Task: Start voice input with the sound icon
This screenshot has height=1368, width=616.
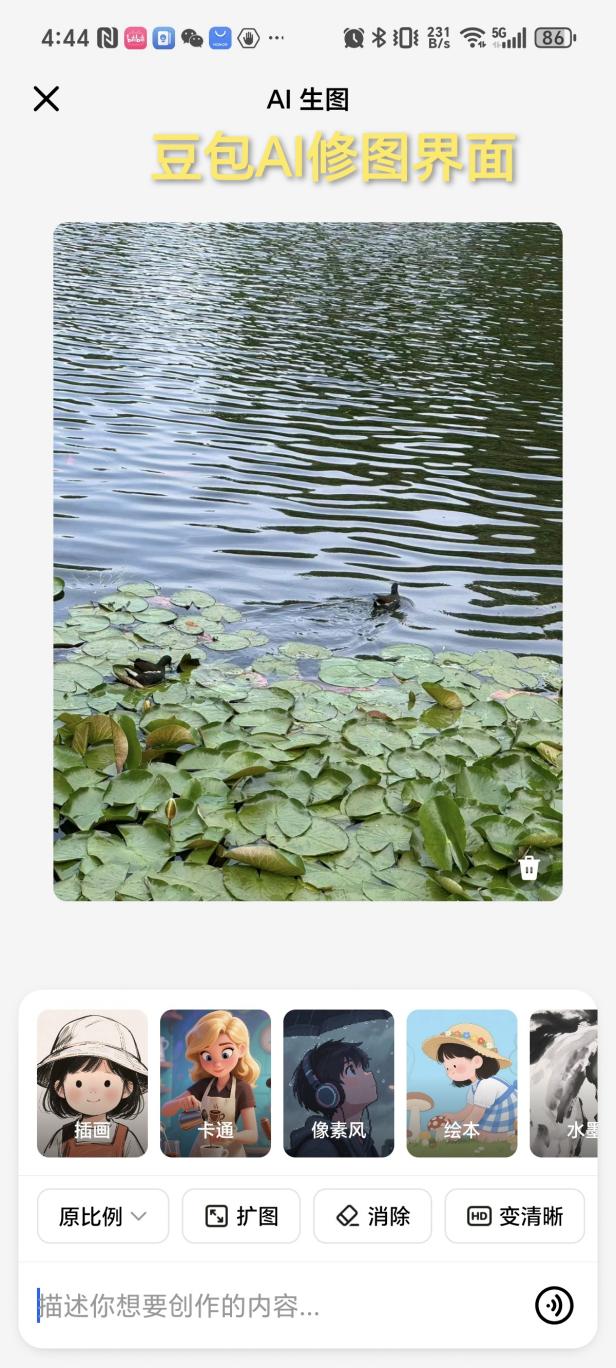Action: 554,1305
